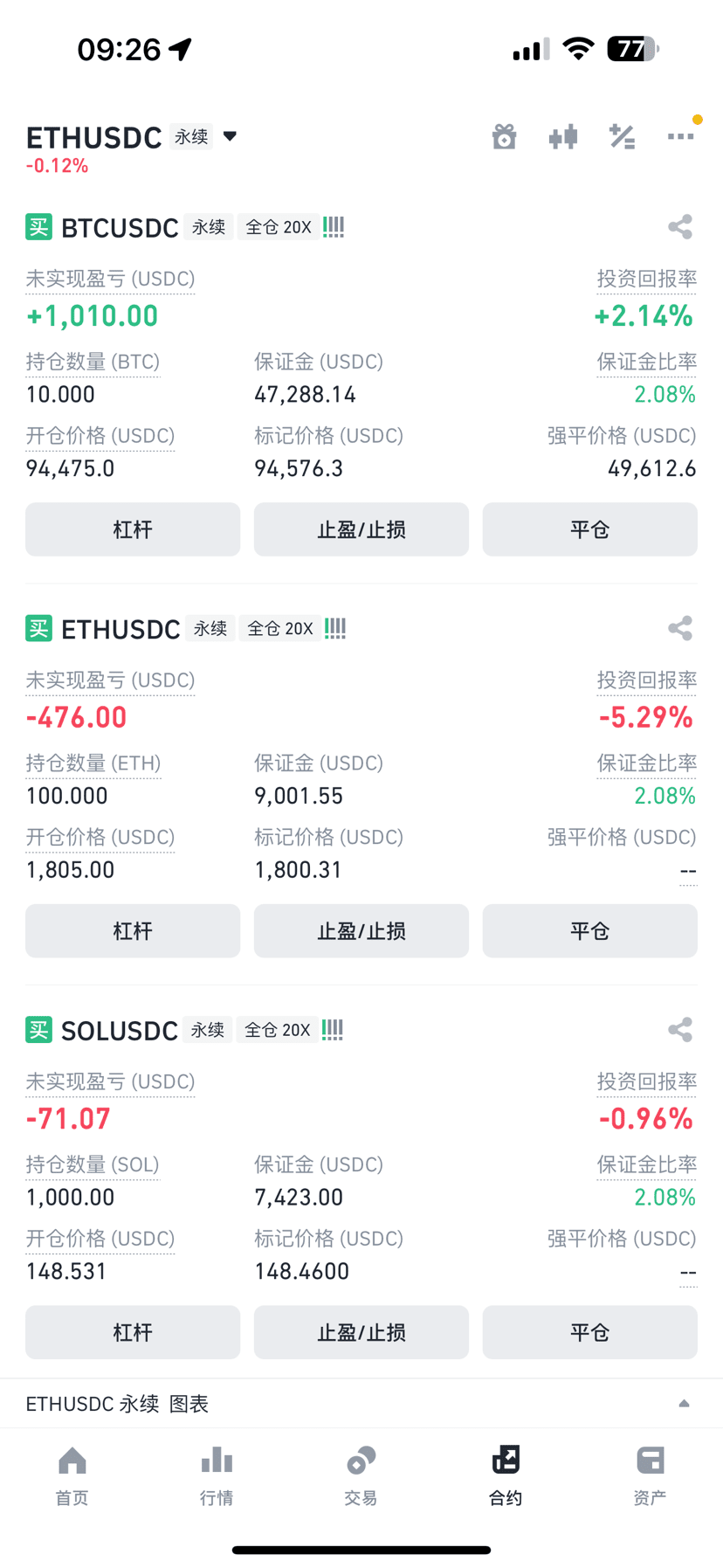Set take-profit/stop-loss for BTCUSDC
Screen dimensions: 723x1568
(361, 529)
